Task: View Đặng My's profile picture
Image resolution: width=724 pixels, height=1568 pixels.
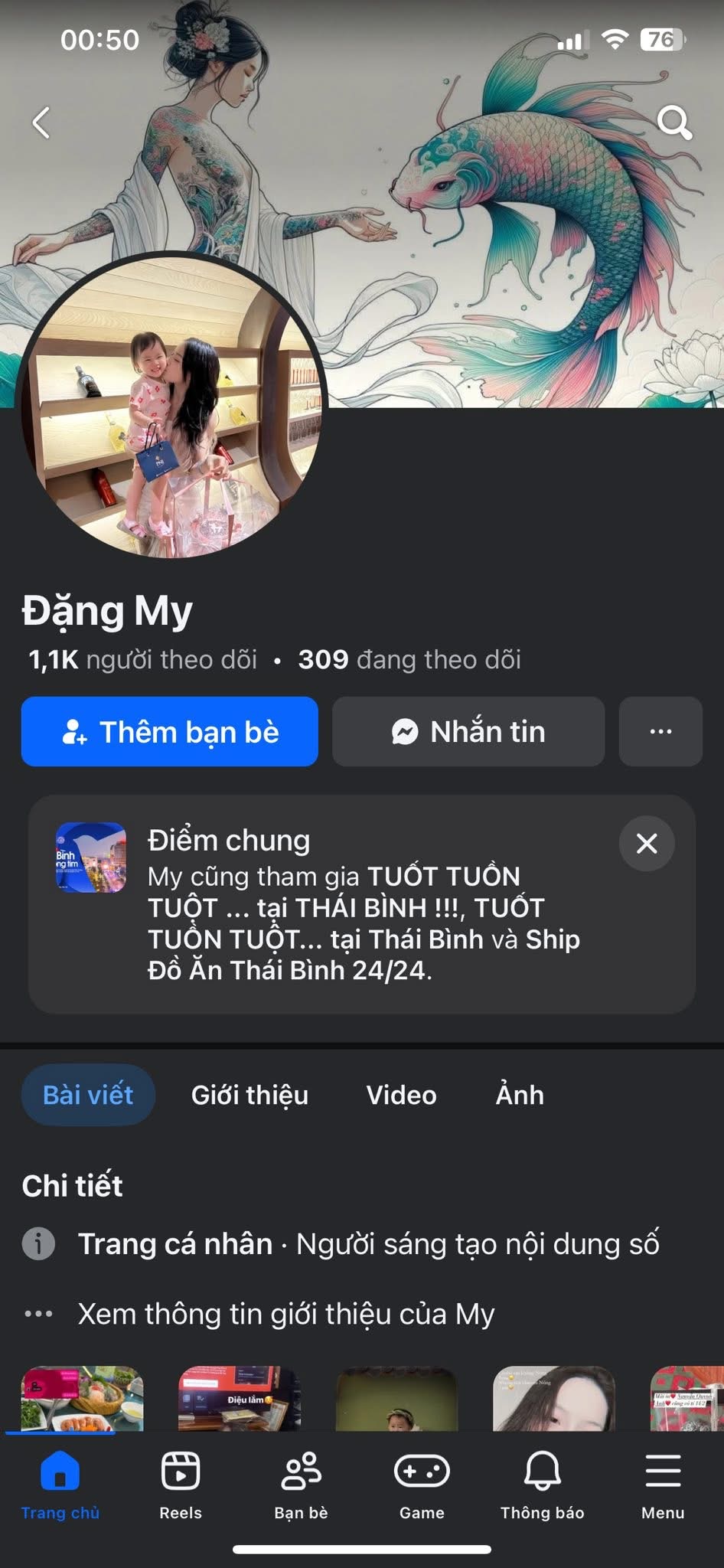Action: [x=171, y=404]
